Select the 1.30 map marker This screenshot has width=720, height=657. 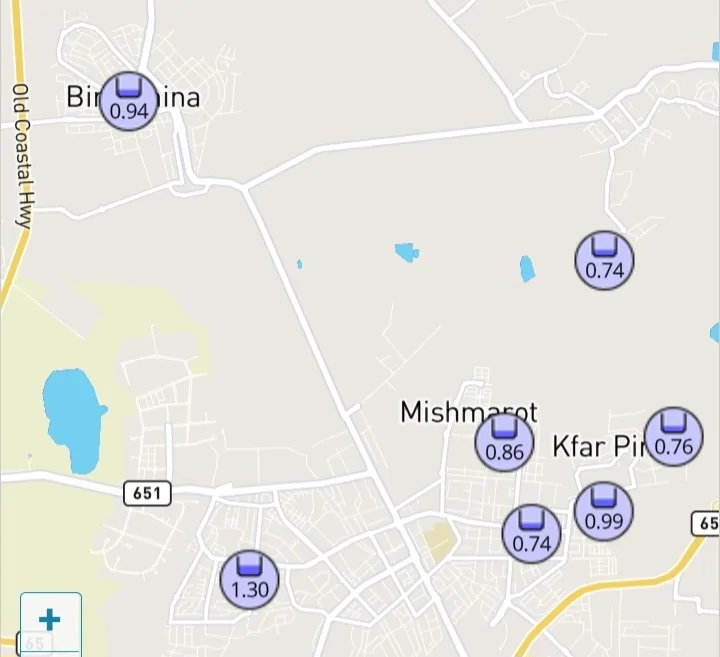click(x=249, y=579)
